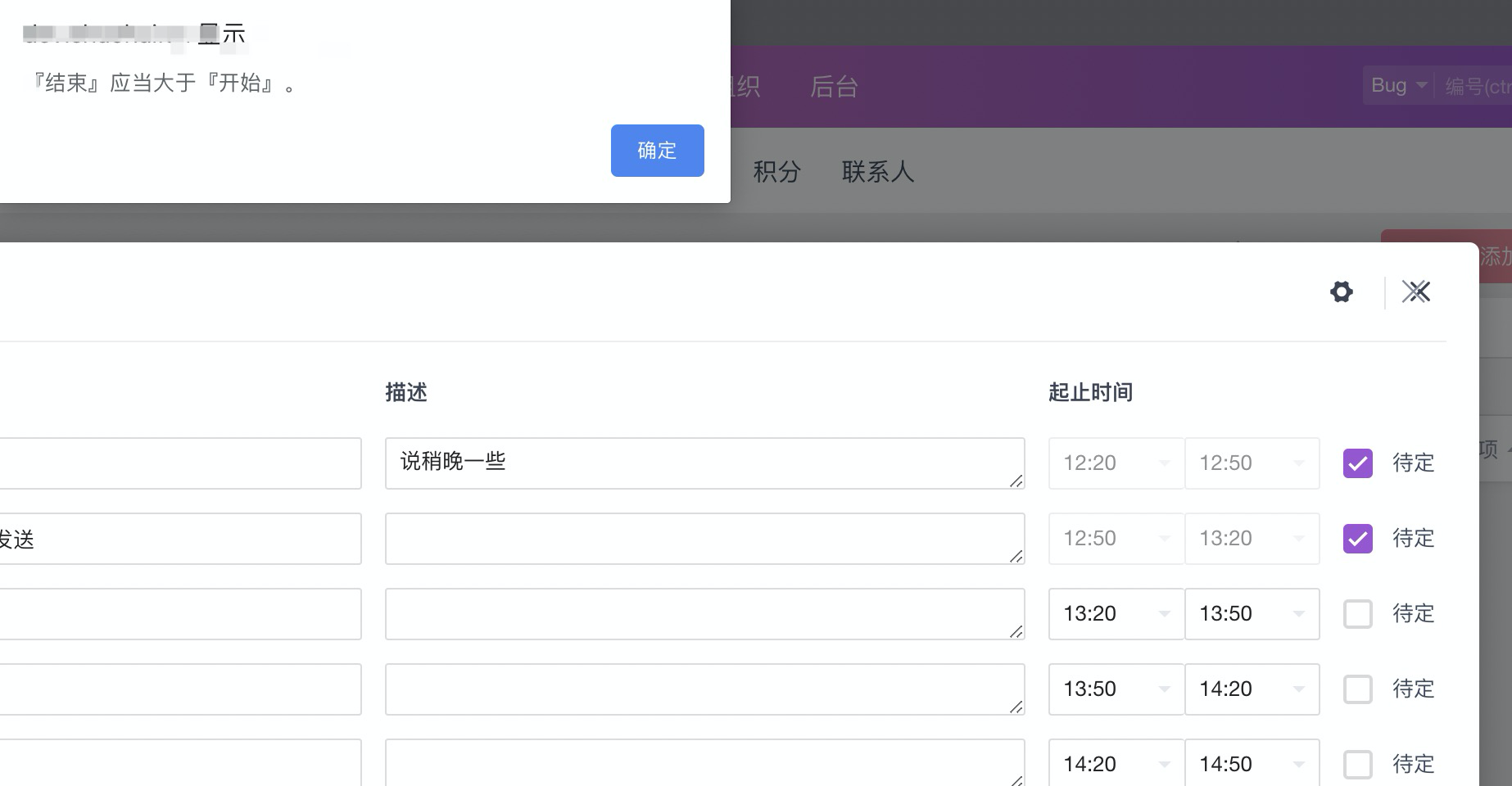Uncheck 待定 for the 12:20 row

[x=1357, y=463]
